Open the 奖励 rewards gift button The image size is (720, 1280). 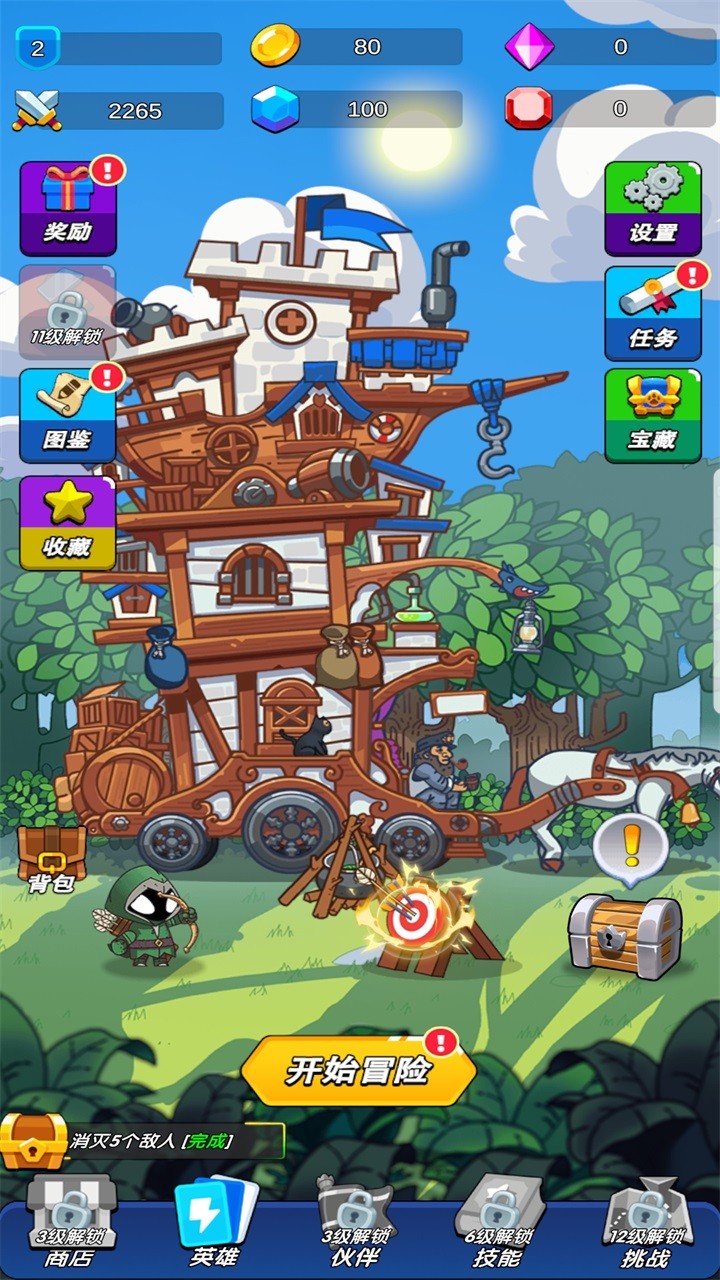pos(68,208)
